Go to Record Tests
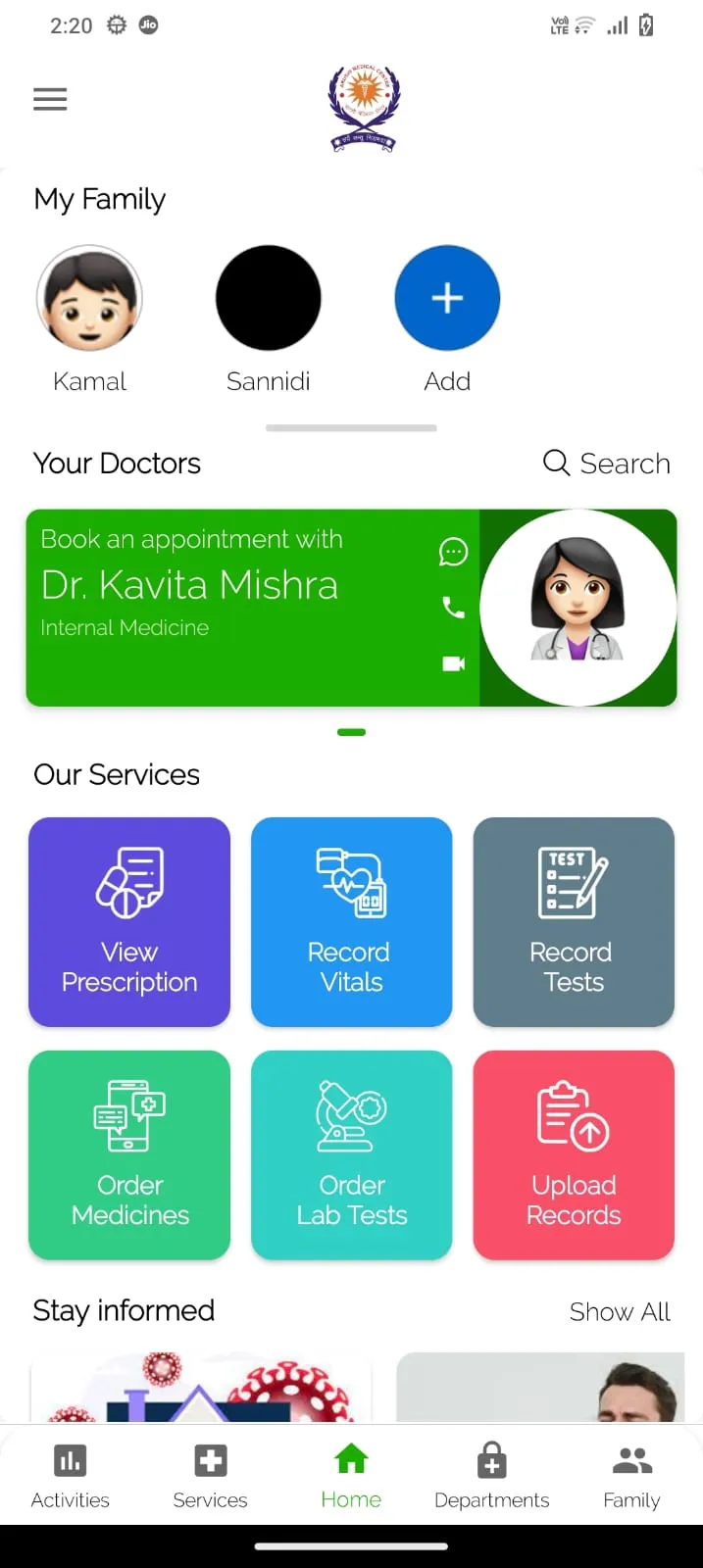Screen dimensions: 703x1568 574,921
